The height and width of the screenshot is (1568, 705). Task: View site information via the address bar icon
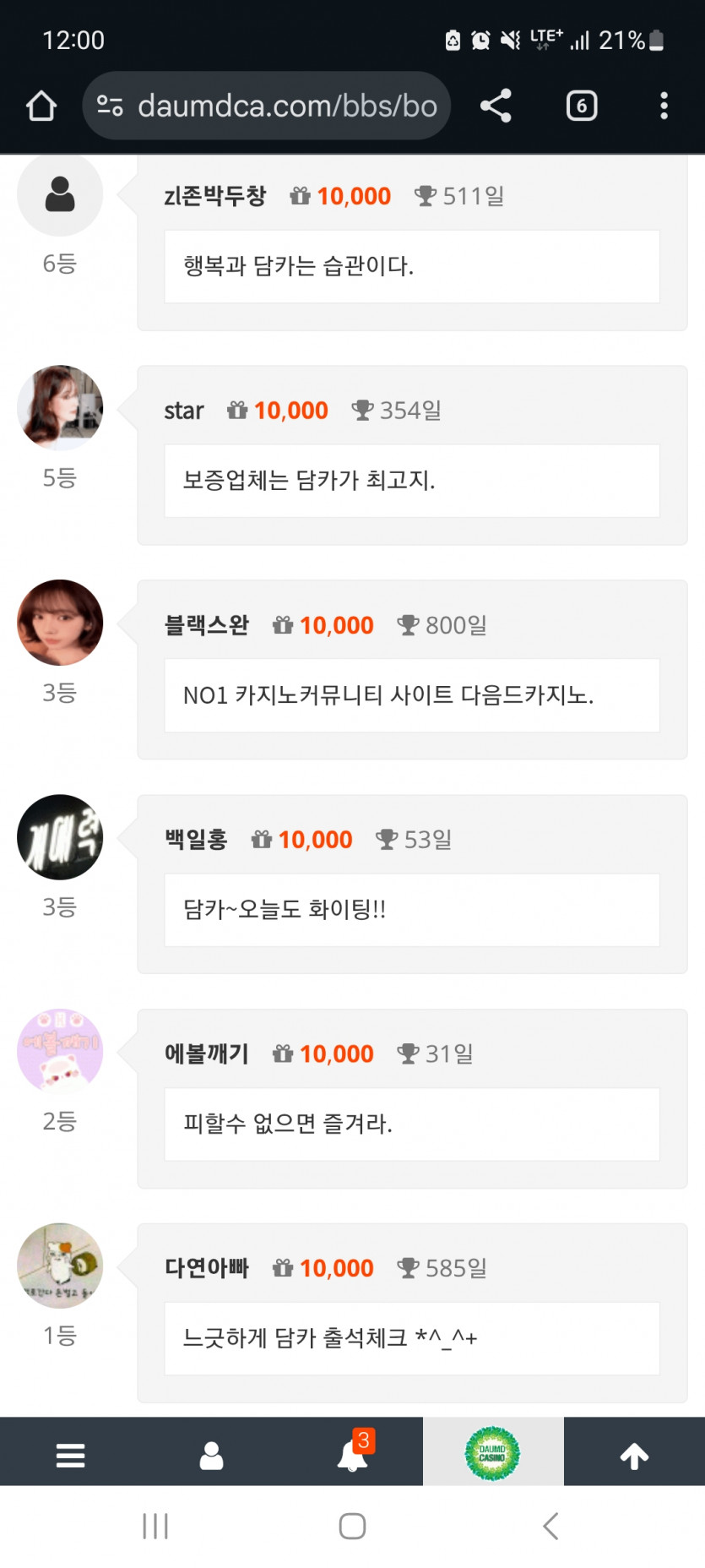click(x=106, y=106)
